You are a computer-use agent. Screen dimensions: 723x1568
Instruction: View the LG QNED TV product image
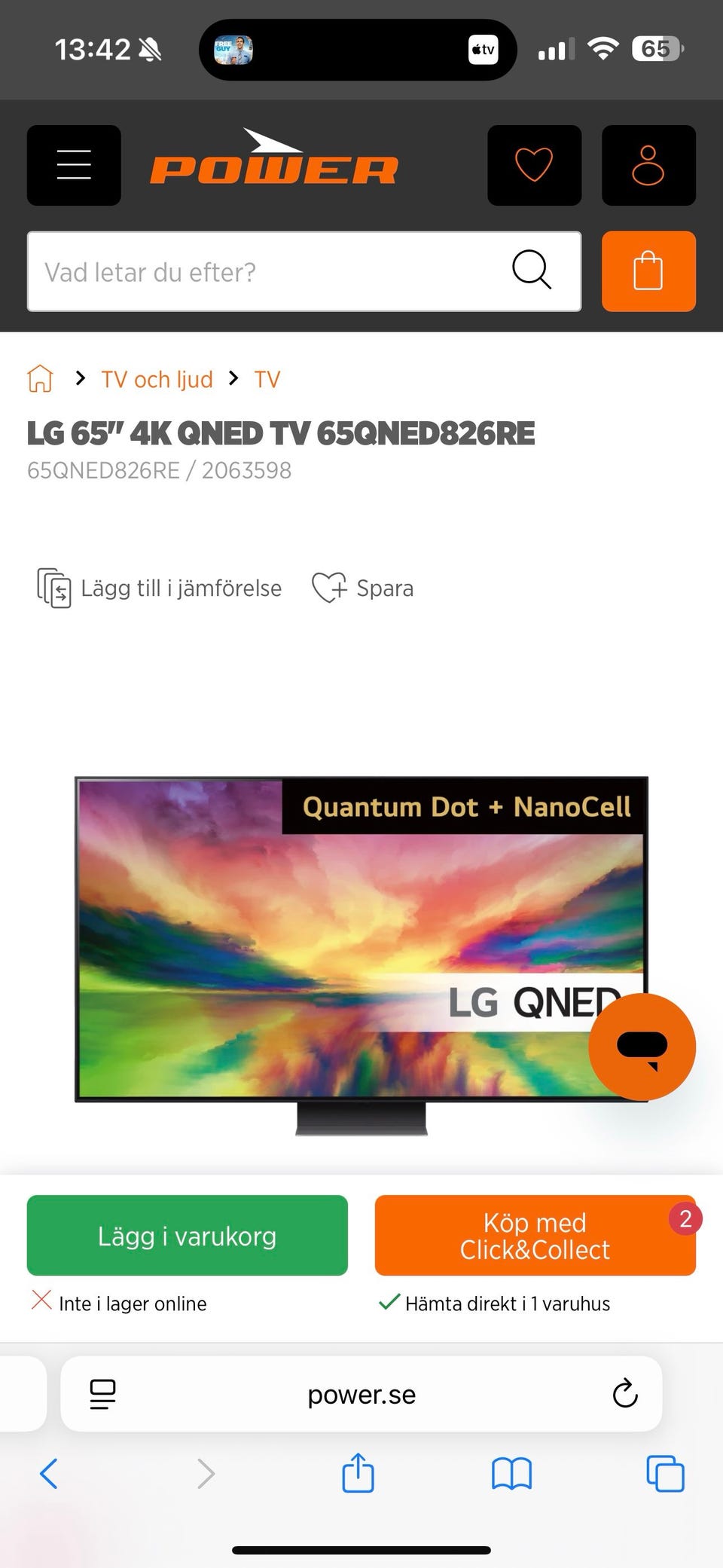331,942
